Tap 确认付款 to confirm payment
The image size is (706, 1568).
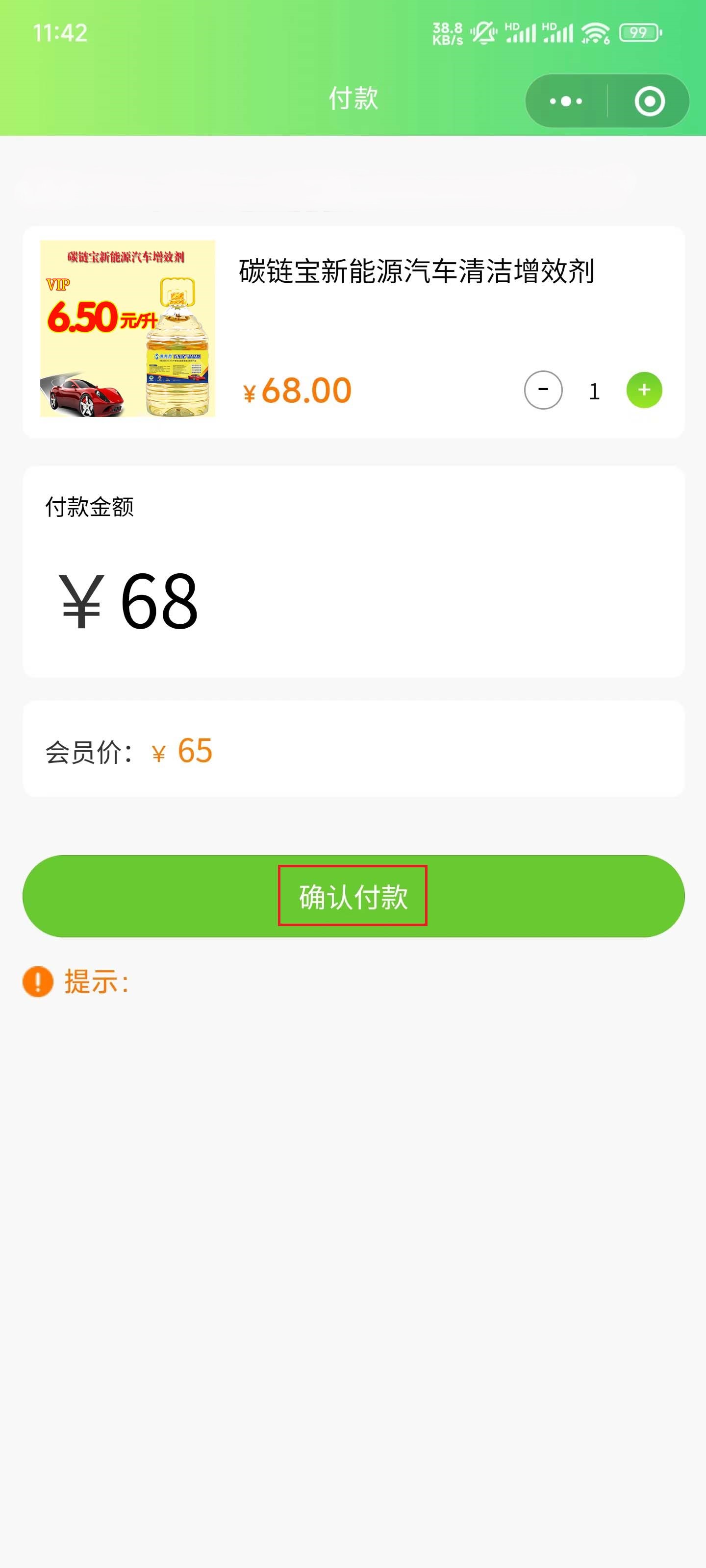tap(353, 896)
